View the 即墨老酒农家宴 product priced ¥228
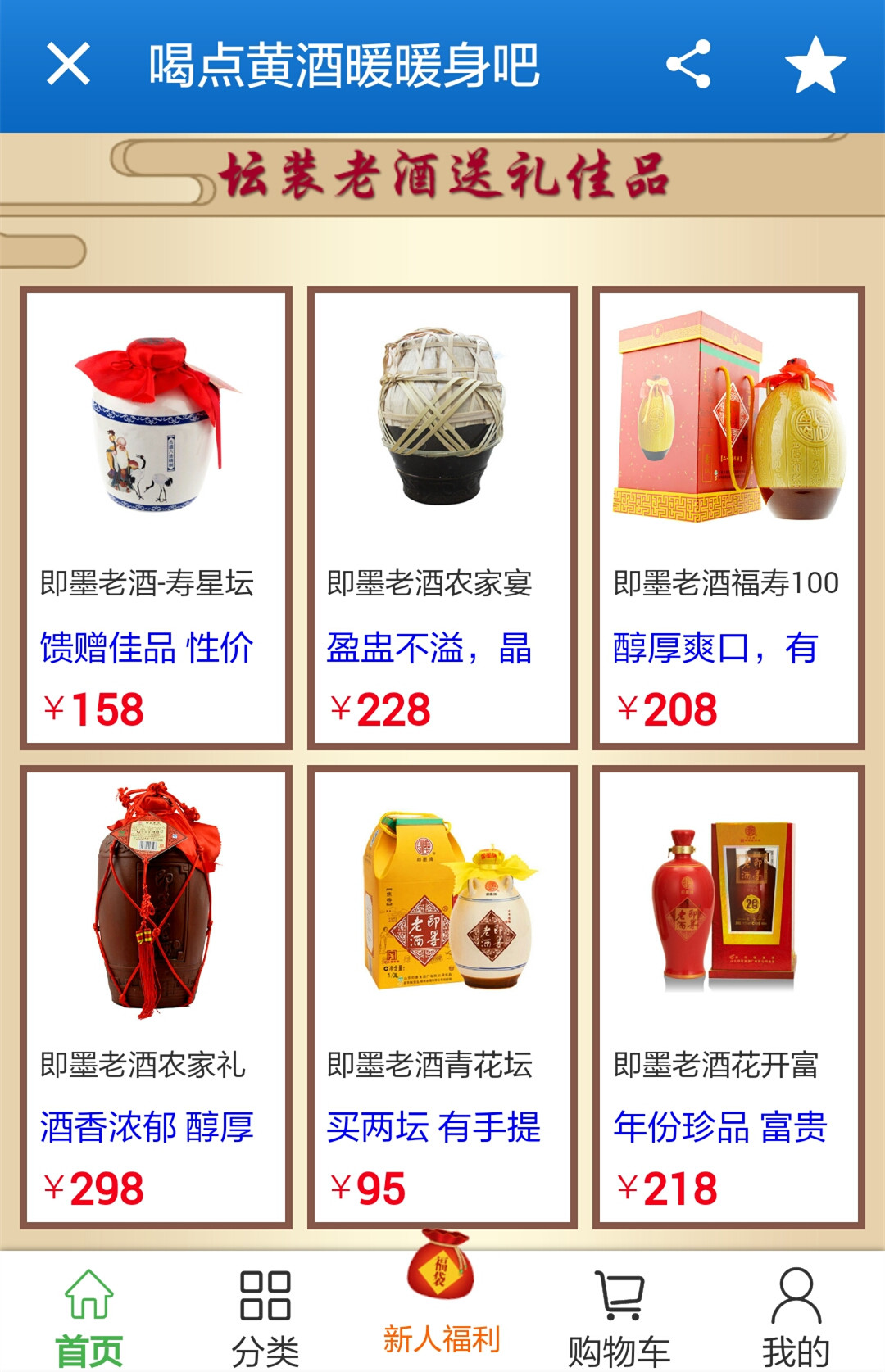885x1372 pixels. point(442,518)
